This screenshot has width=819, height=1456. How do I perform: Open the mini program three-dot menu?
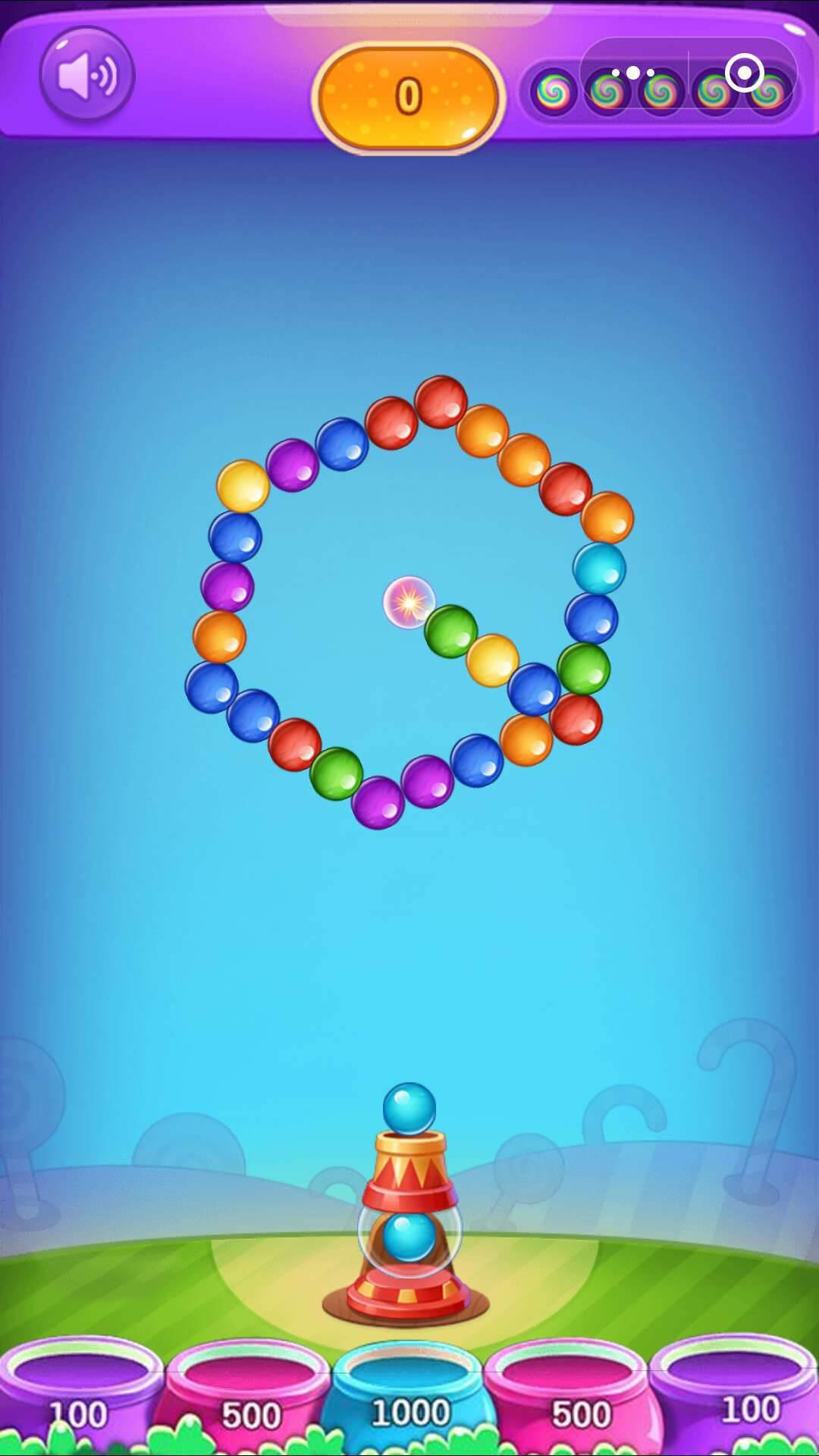tap(633, 74)
